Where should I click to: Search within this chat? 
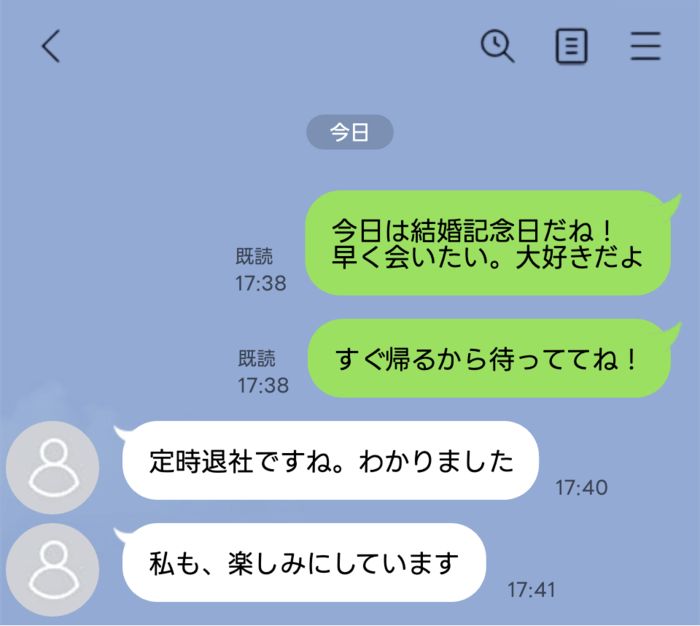(497, 46)
